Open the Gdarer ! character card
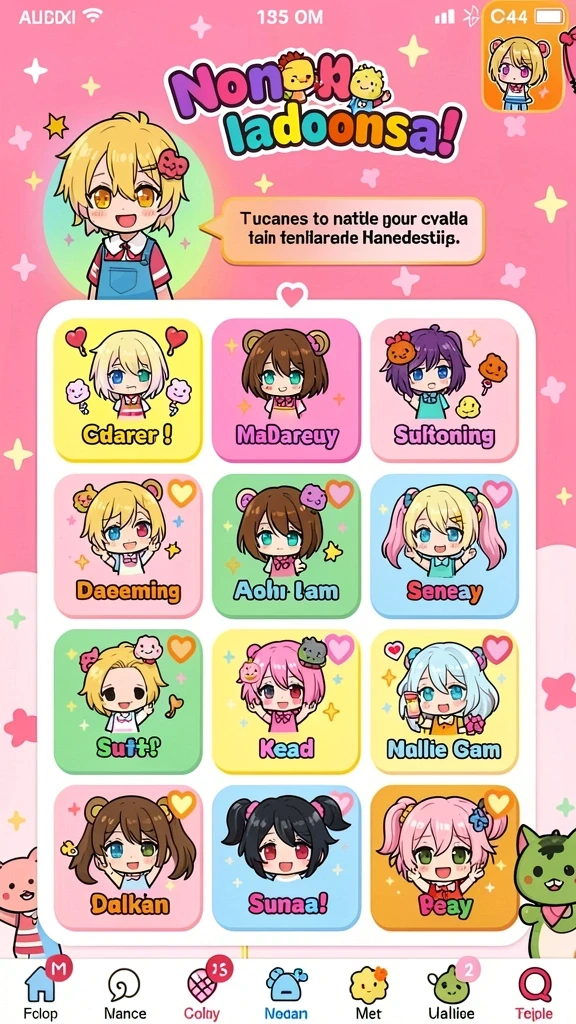Image resolution: width=576 pixels, height=1024 pixels. (x=129, y=390)
